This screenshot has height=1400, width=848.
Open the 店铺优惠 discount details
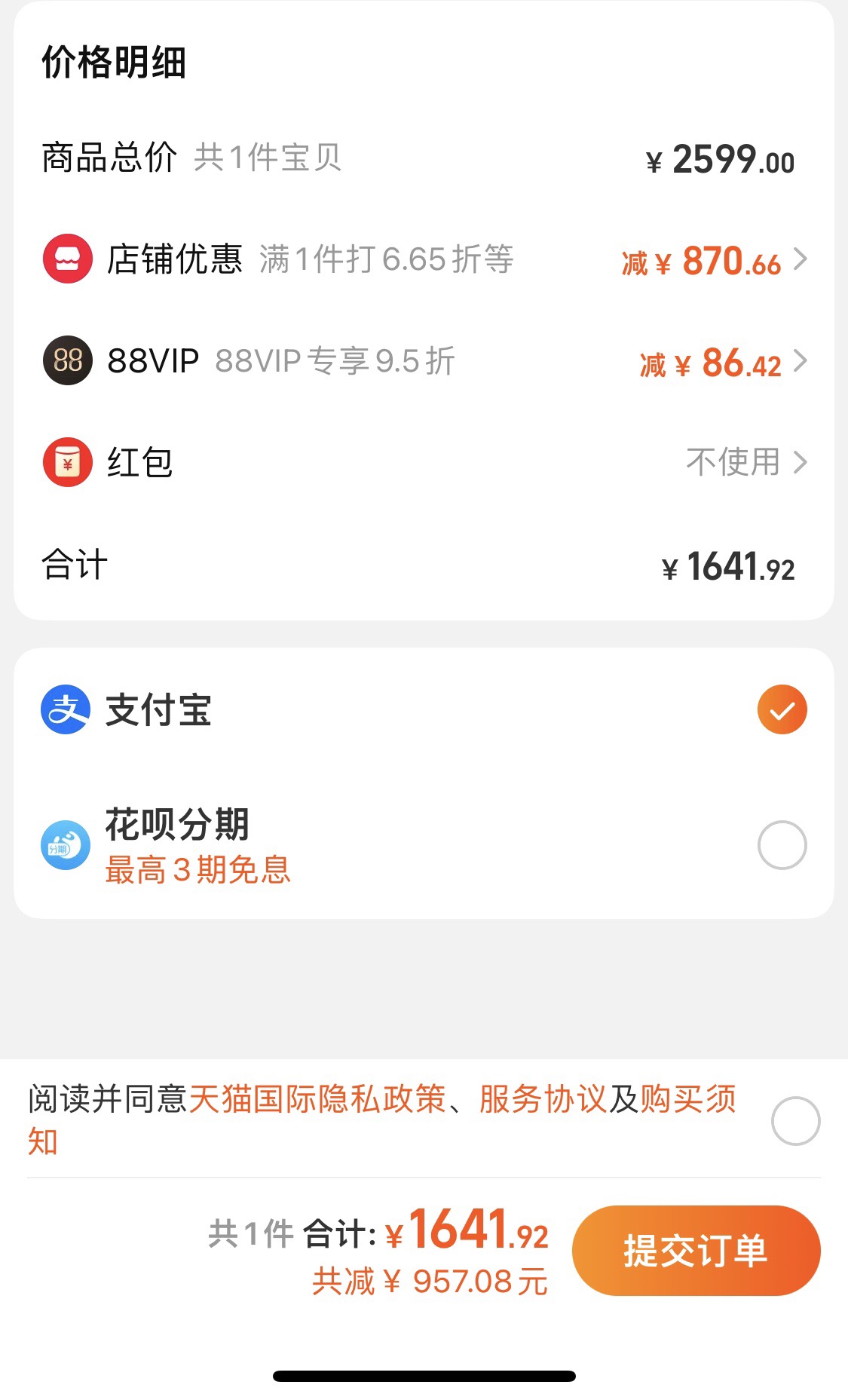[x=424, y=259]
